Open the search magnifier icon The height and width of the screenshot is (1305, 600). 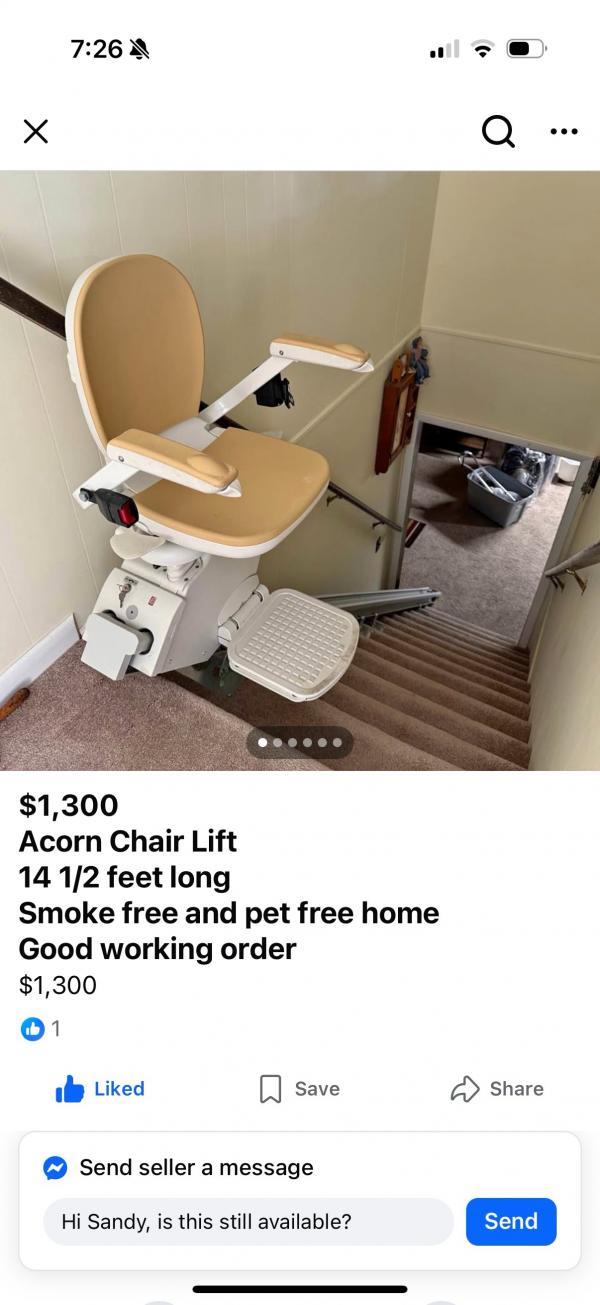(x=497, y=131)
